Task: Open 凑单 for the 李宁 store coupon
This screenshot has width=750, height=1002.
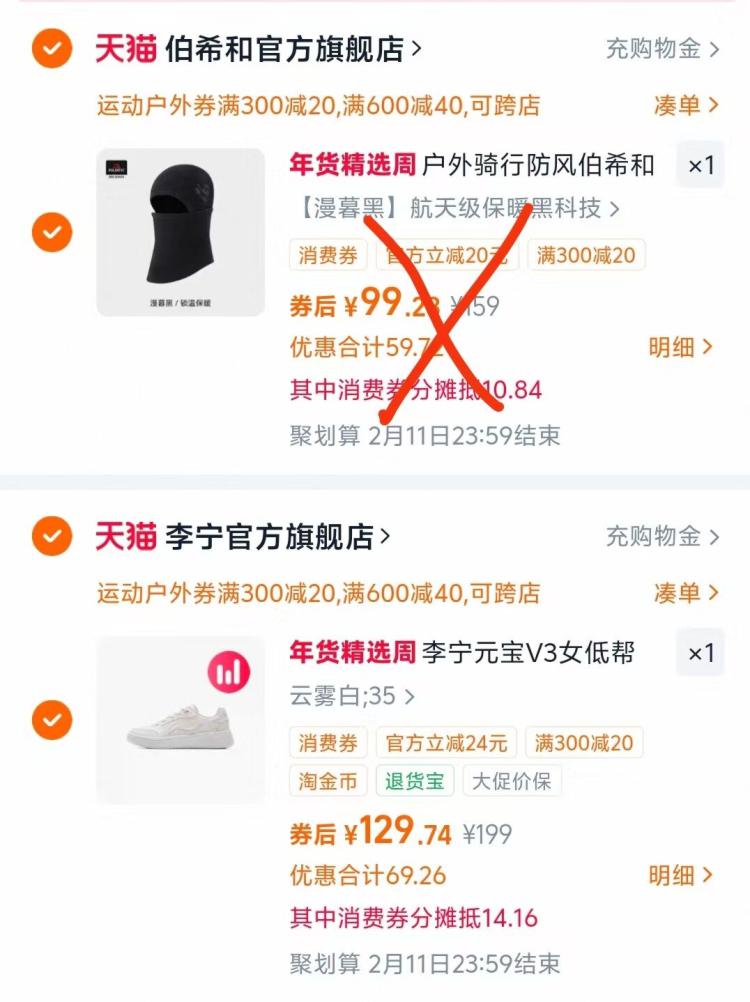Action: 685,593
